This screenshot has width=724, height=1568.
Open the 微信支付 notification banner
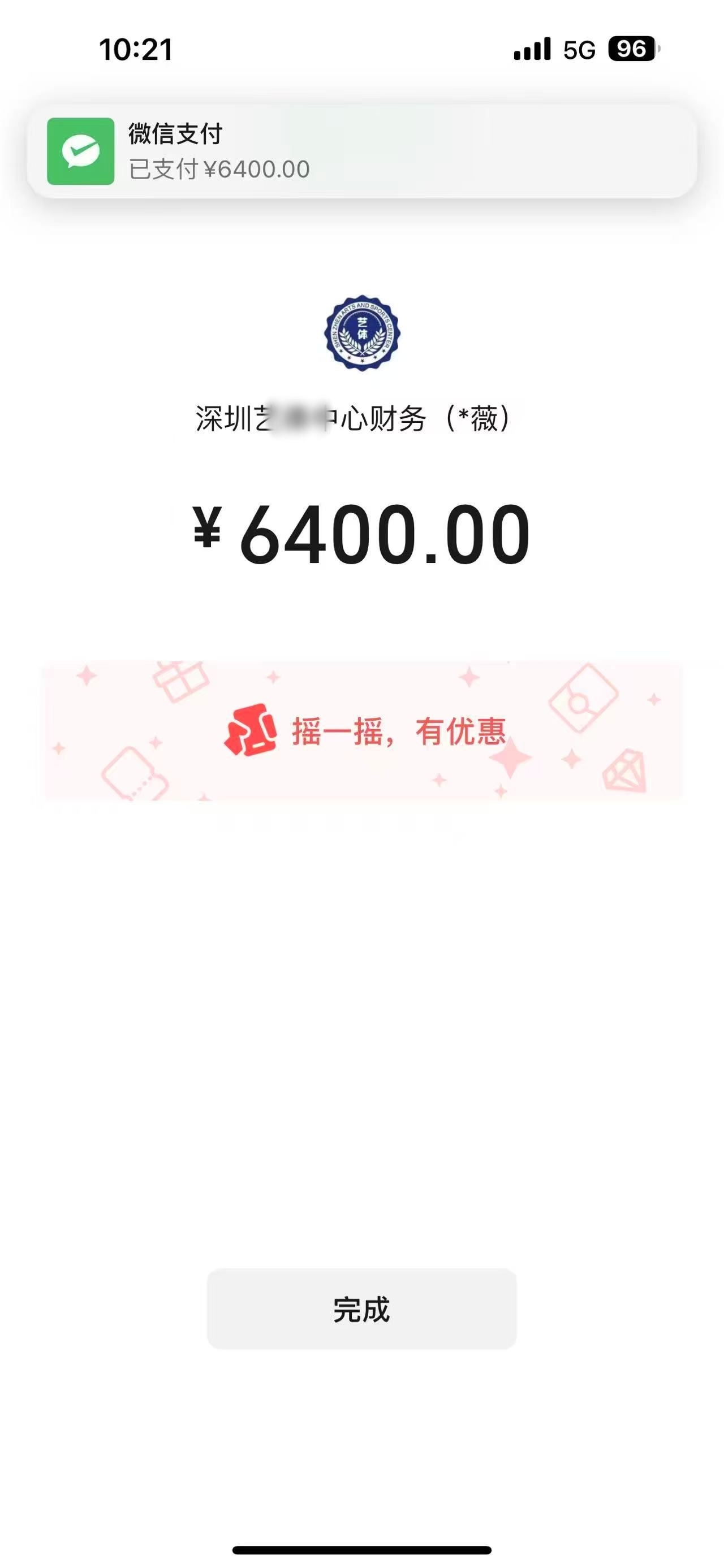(361, 151)
